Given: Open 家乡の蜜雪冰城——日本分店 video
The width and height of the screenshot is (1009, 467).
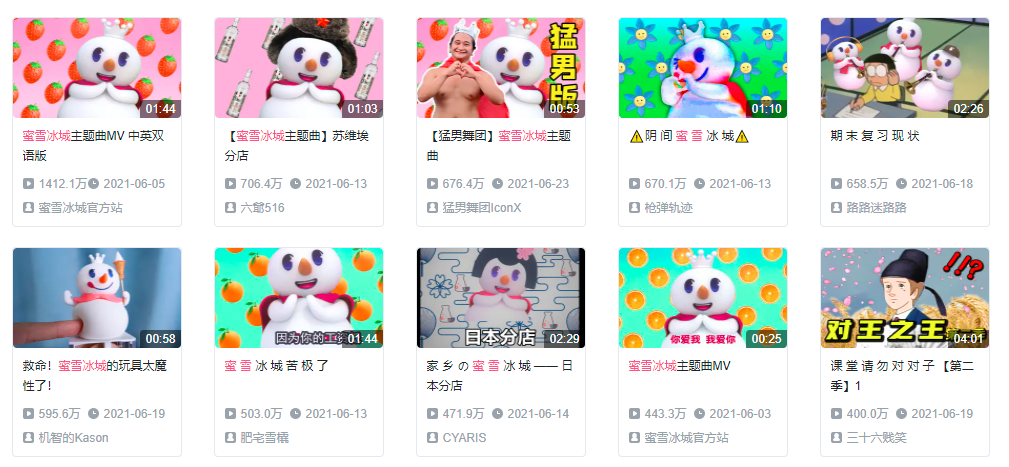Looking at the screenshot, I should coord(501,298).
